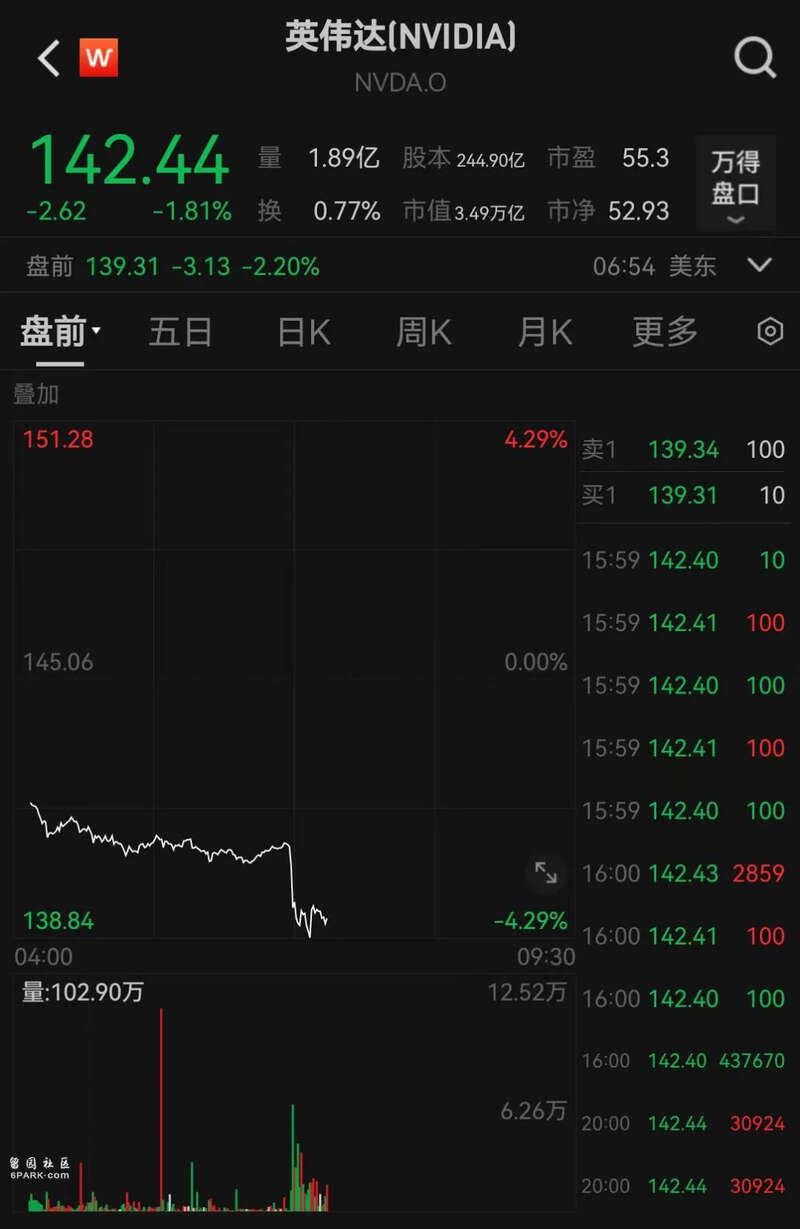
Task: Tap 叠加 to overlay a comparison
Action: [x=36, y=394]
